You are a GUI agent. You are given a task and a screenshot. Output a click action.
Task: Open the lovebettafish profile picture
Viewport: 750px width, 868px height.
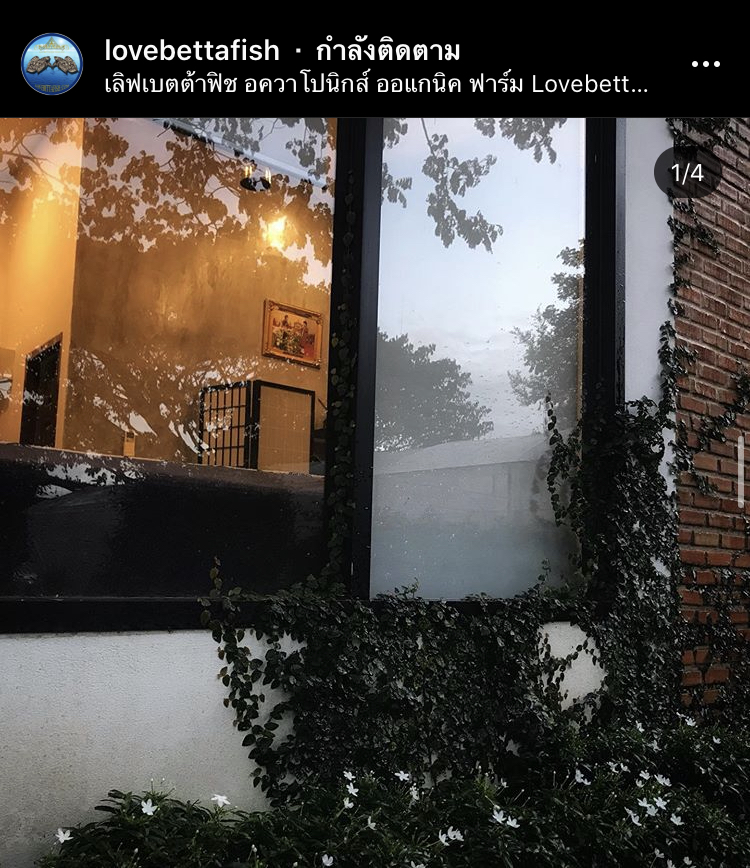(x=52, y=64)
